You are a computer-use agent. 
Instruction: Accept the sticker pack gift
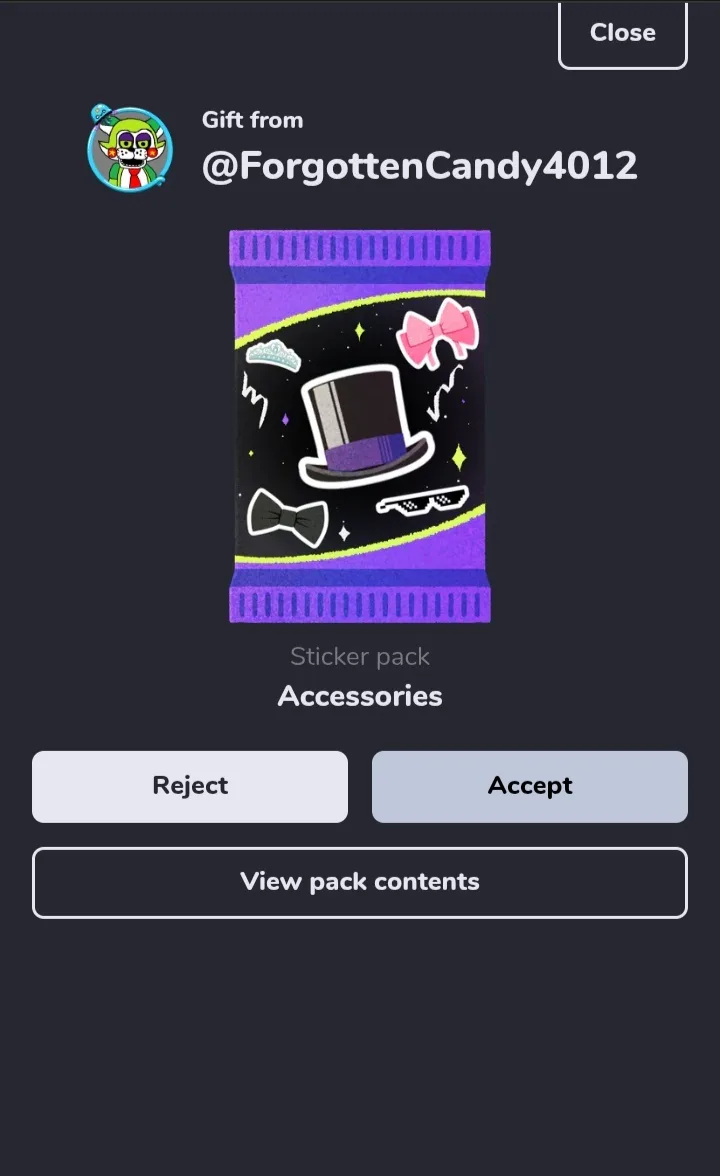530,787
